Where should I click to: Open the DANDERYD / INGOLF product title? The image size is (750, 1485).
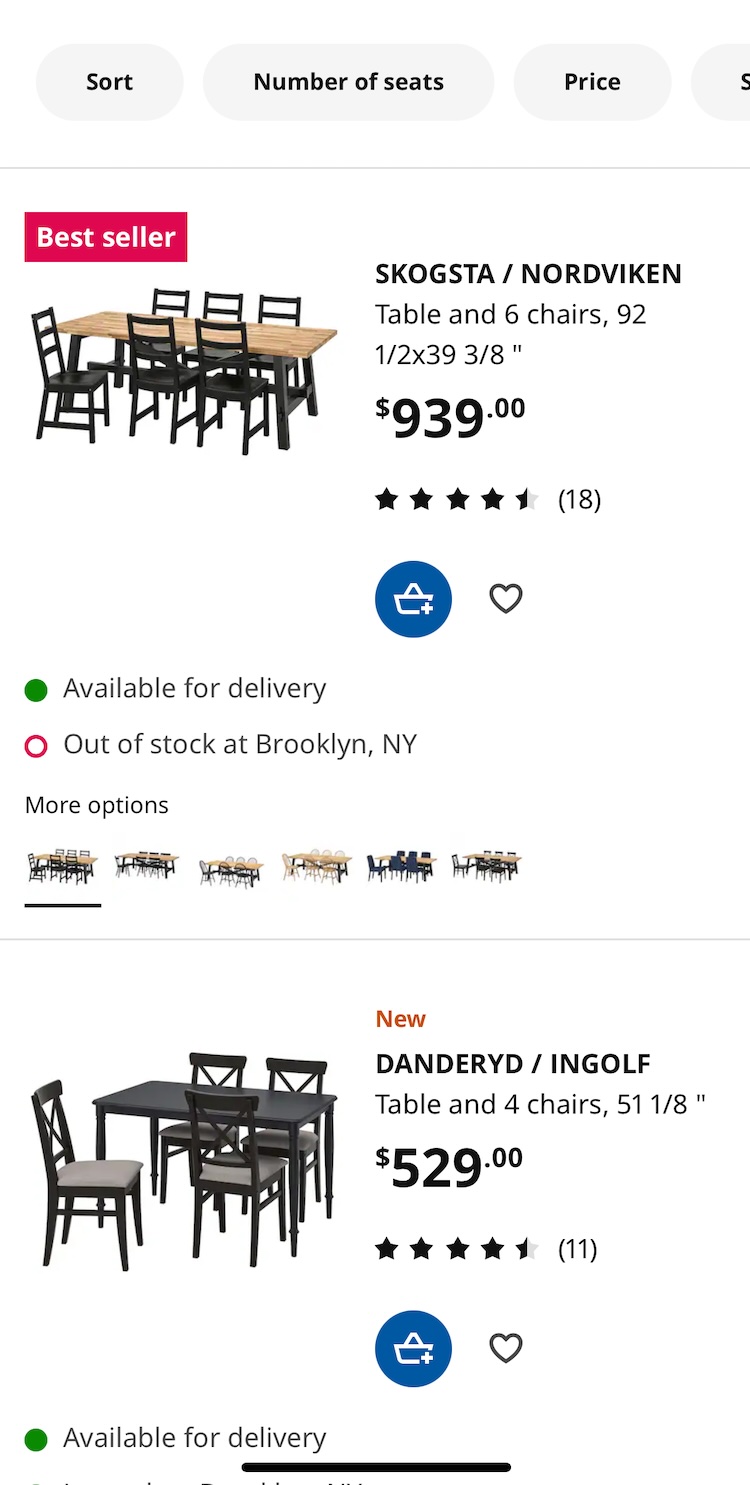[512, 1064]
